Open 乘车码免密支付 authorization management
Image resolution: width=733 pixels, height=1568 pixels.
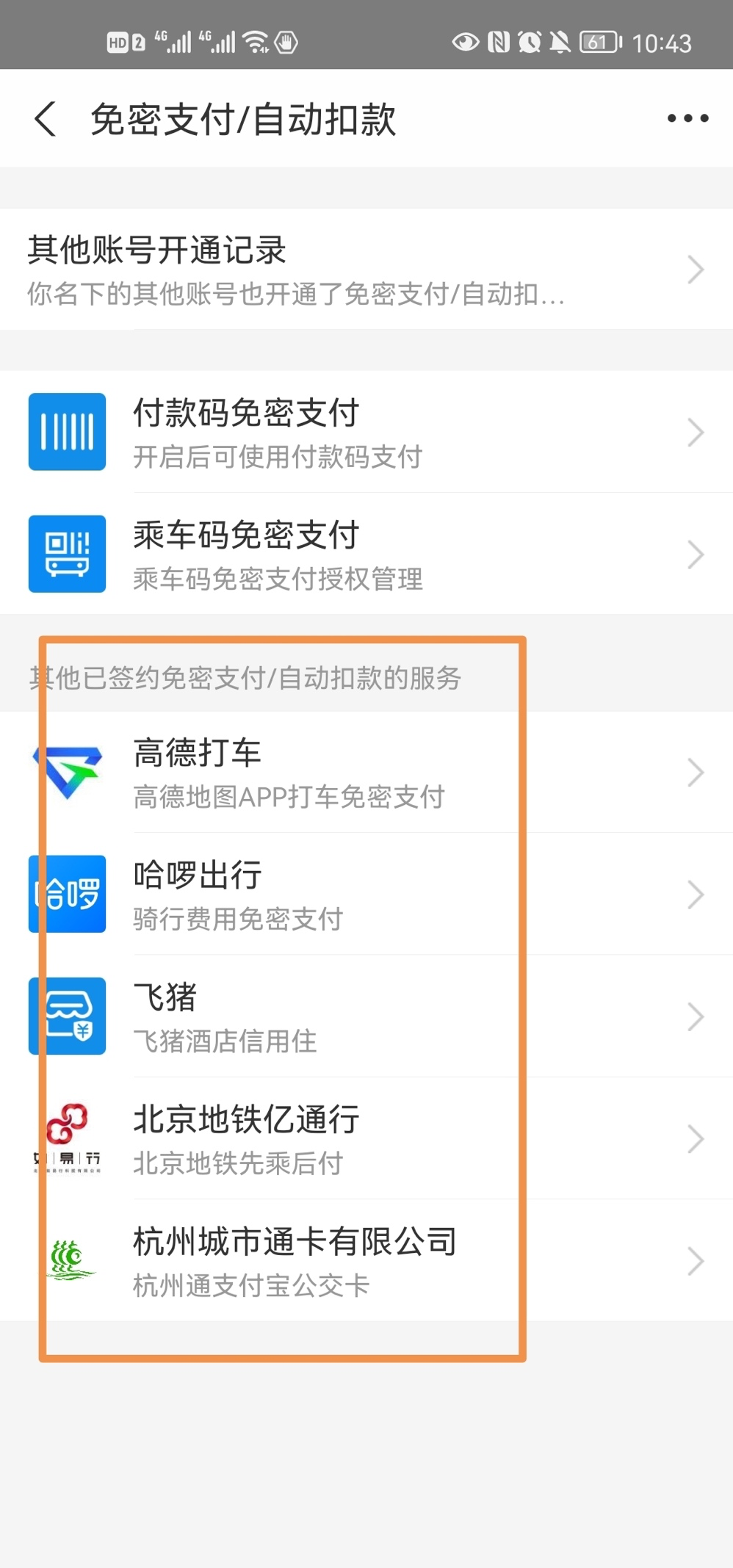tap(366, 554)
